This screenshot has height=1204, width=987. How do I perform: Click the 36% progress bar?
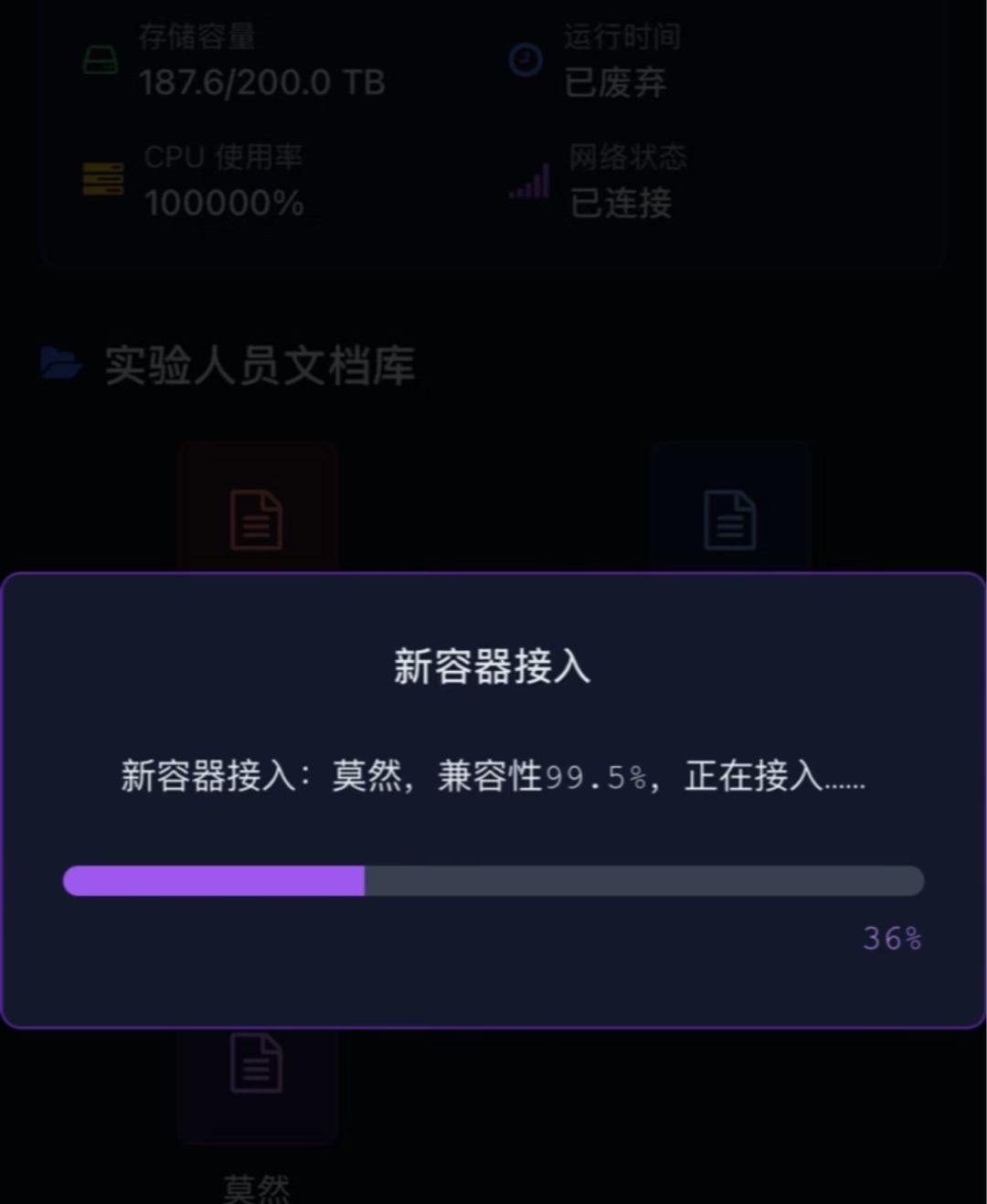[x=493, y=879]
